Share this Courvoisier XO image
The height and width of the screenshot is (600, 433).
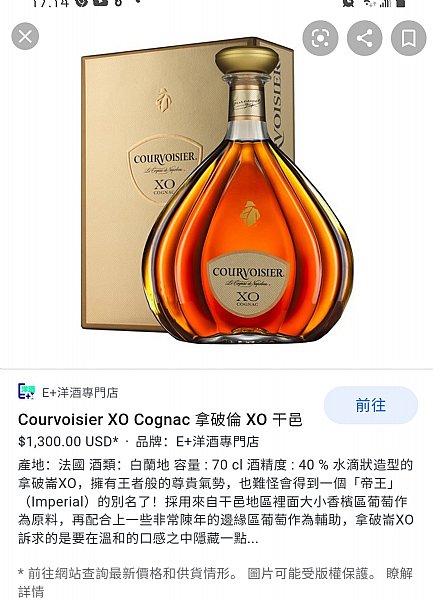[x=365, y=38]
